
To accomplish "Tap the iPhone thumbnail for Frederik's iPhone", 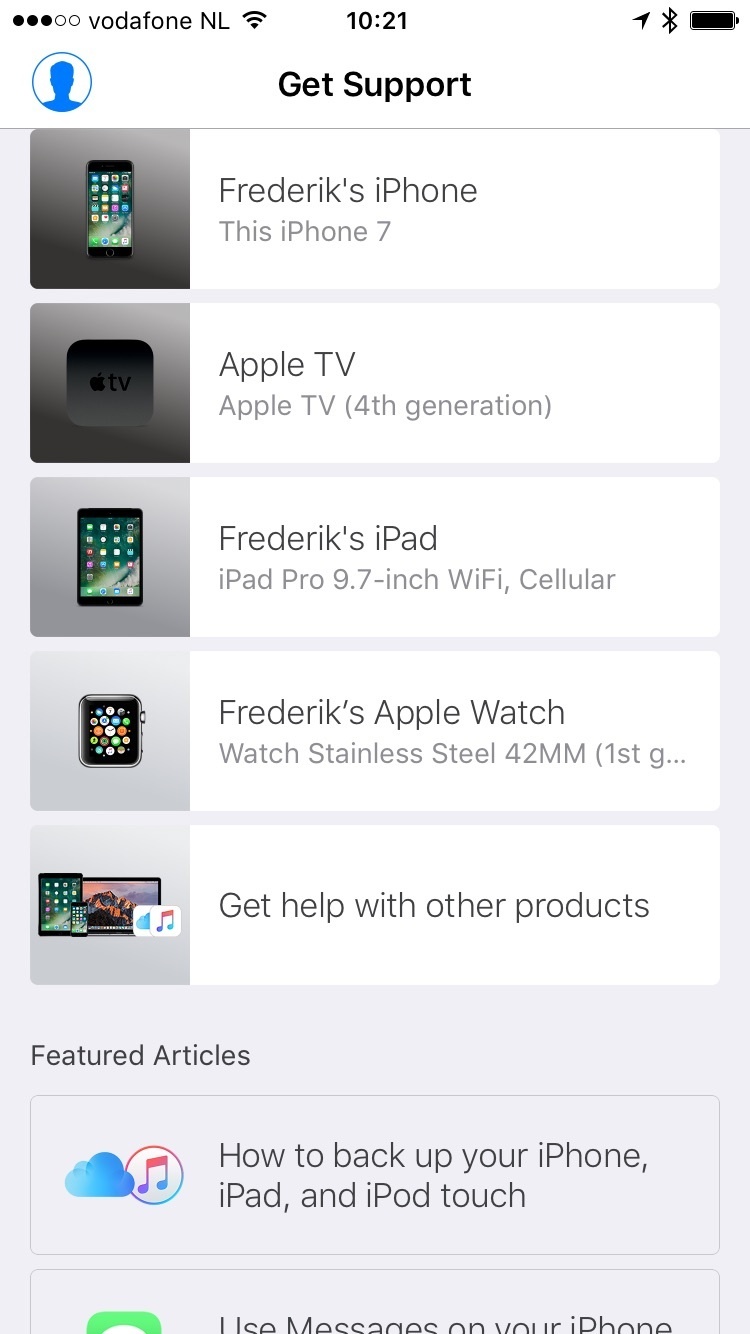I will (109, 208).
